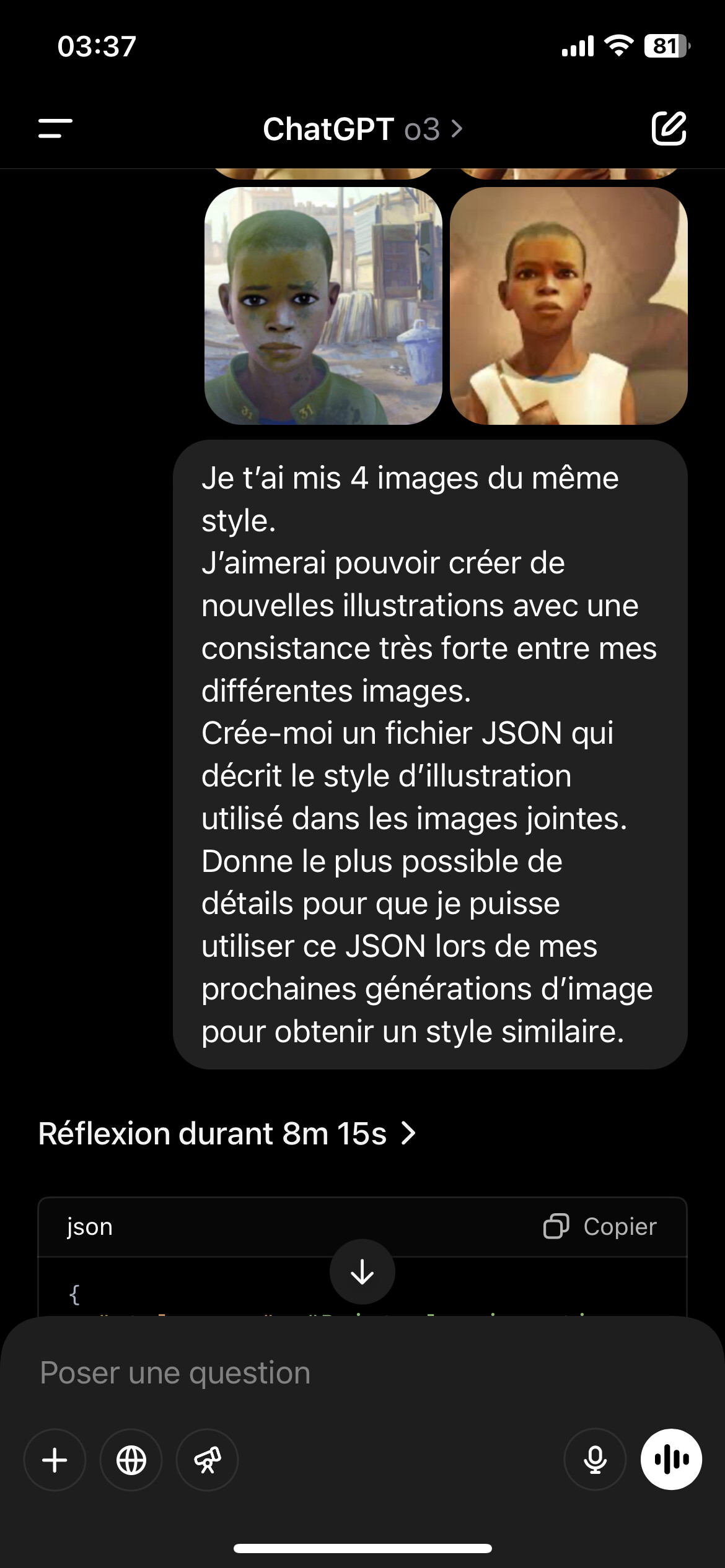Open the sidebar menu
The height and width of the screenshot is (1568, 725).
[55, 129]
